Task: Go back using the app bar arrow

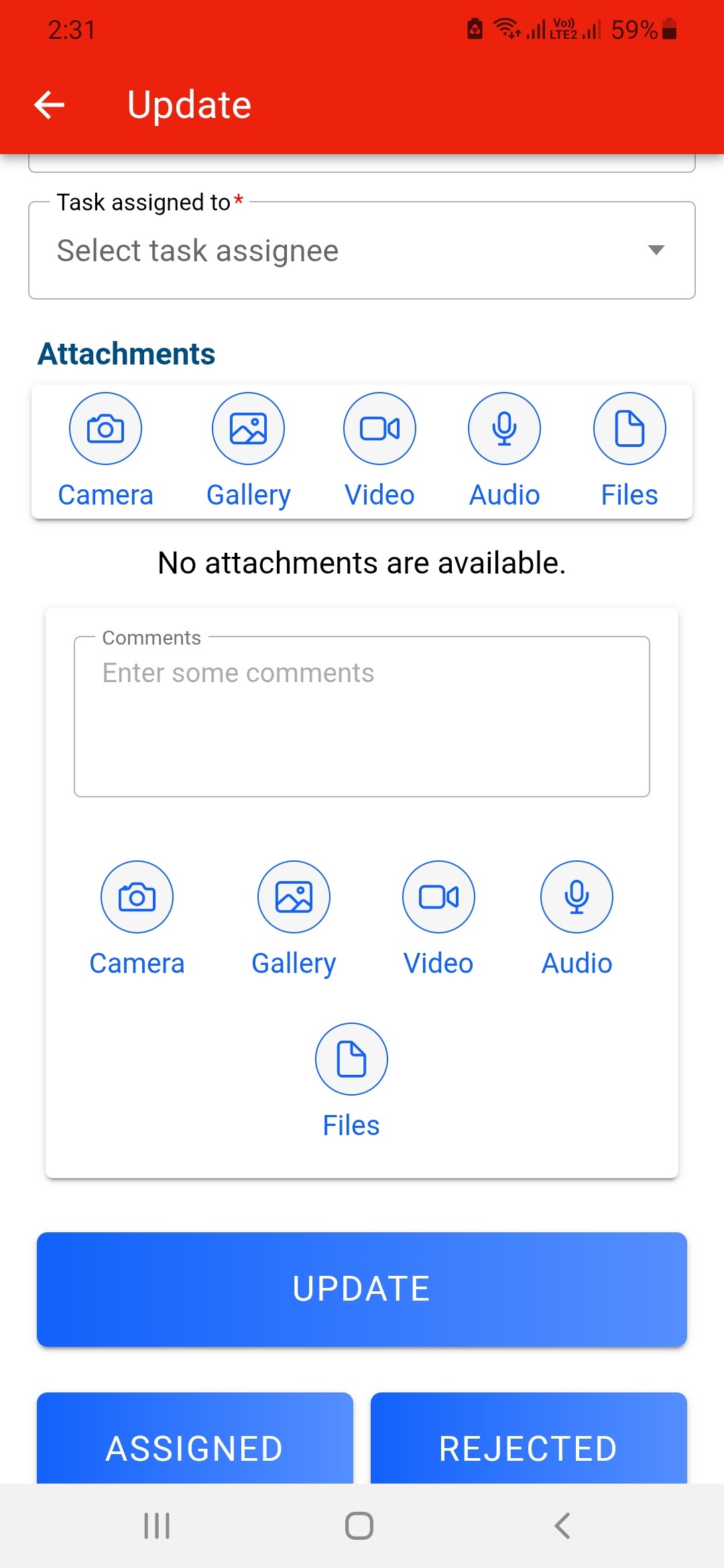Action: click(x=50, y=105)
